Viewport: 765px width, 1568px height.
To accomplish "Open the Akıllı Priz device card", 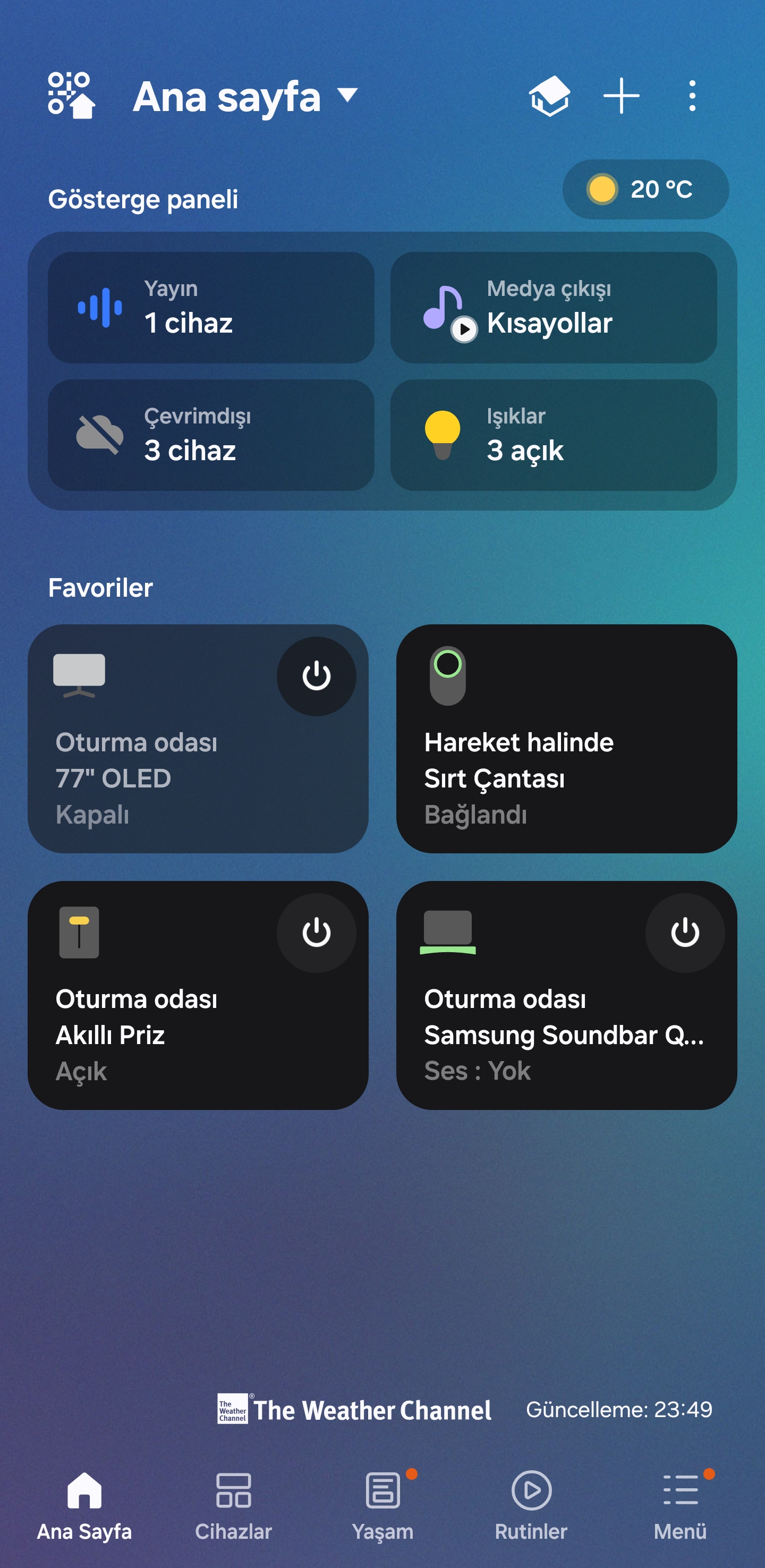I will tap(198, 995).
